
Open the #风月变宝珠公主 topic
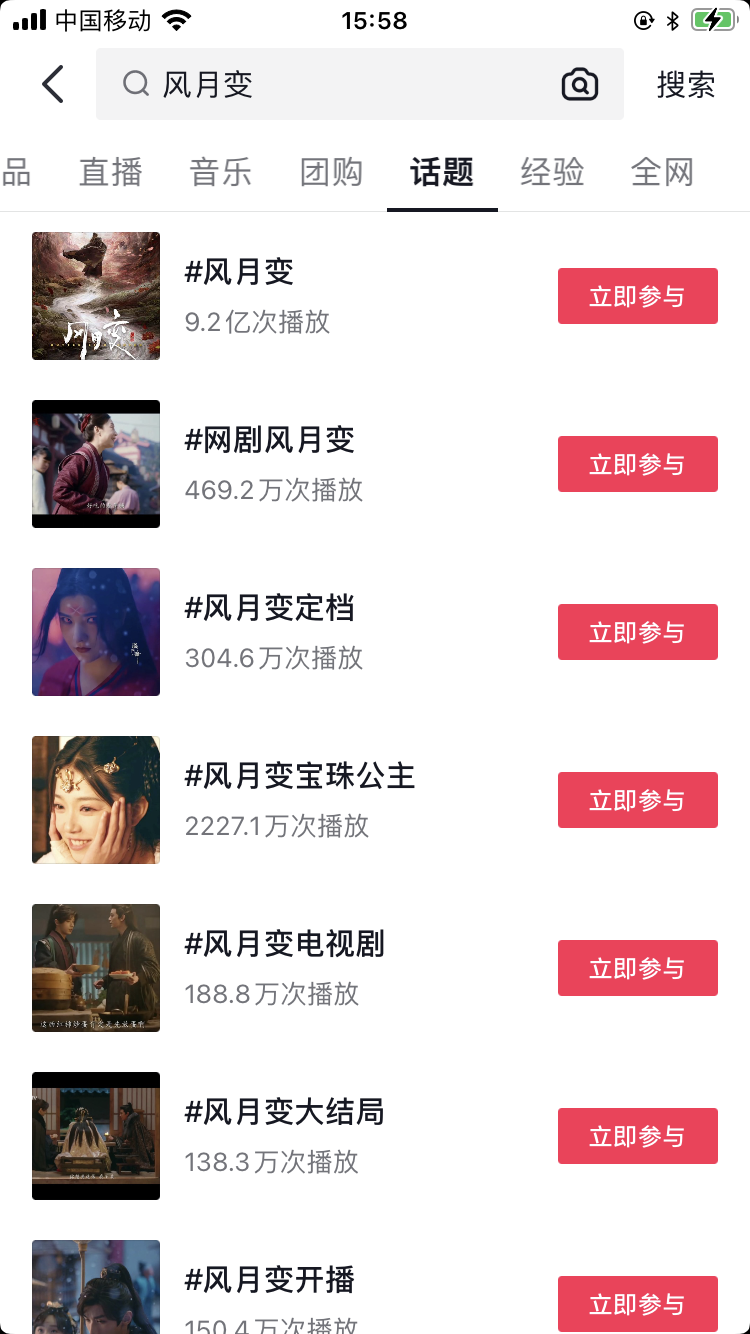[x=300, y=777]
